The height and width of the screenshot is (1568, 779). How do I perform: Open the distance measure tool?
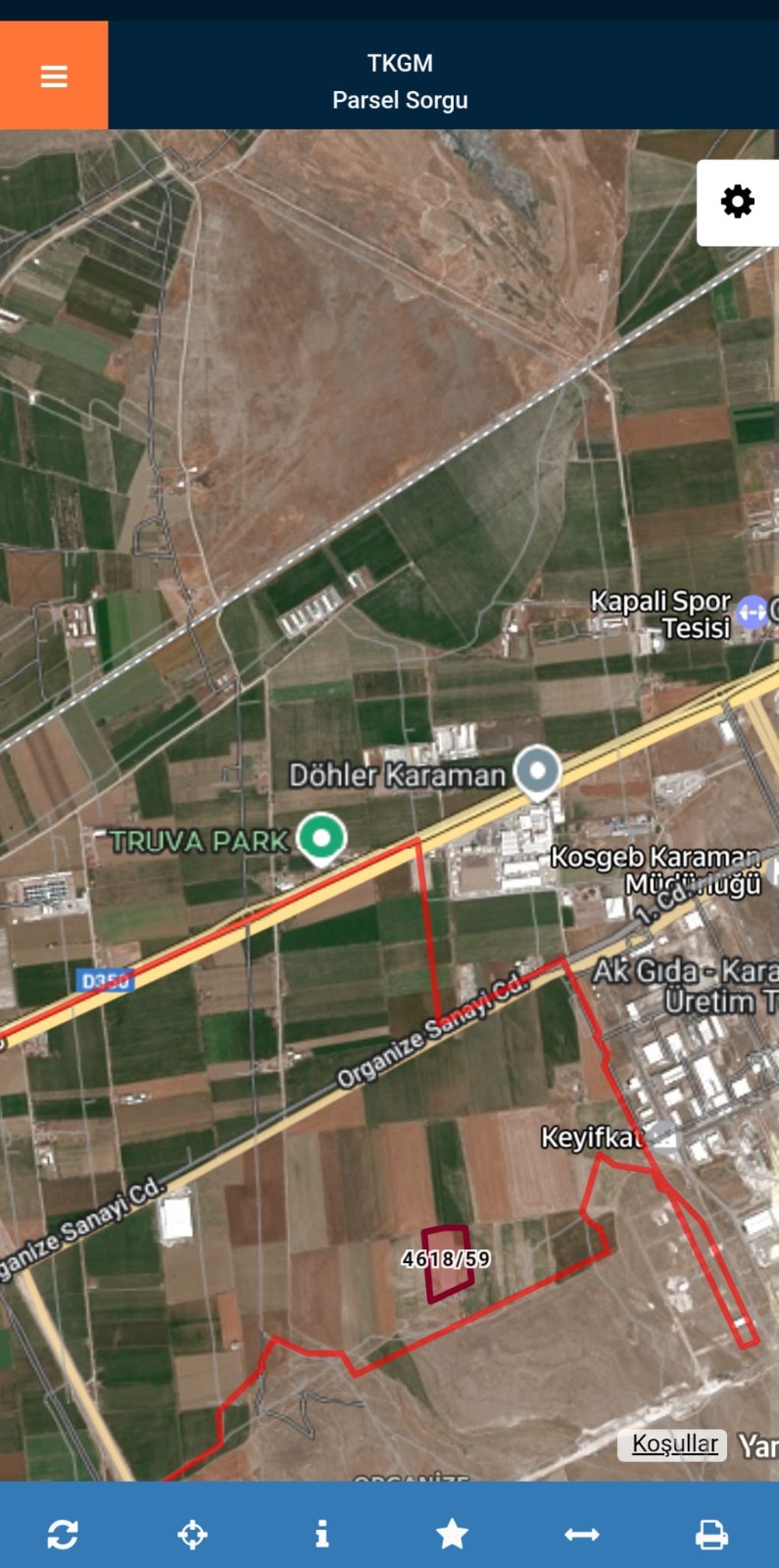581,1534
